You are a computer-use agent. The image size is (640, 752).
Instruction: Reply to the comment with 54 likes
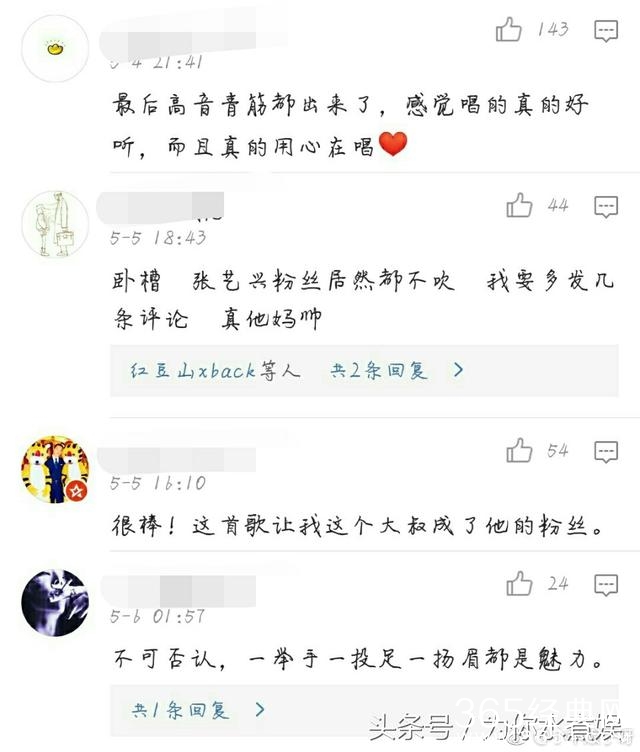[606, 452]
